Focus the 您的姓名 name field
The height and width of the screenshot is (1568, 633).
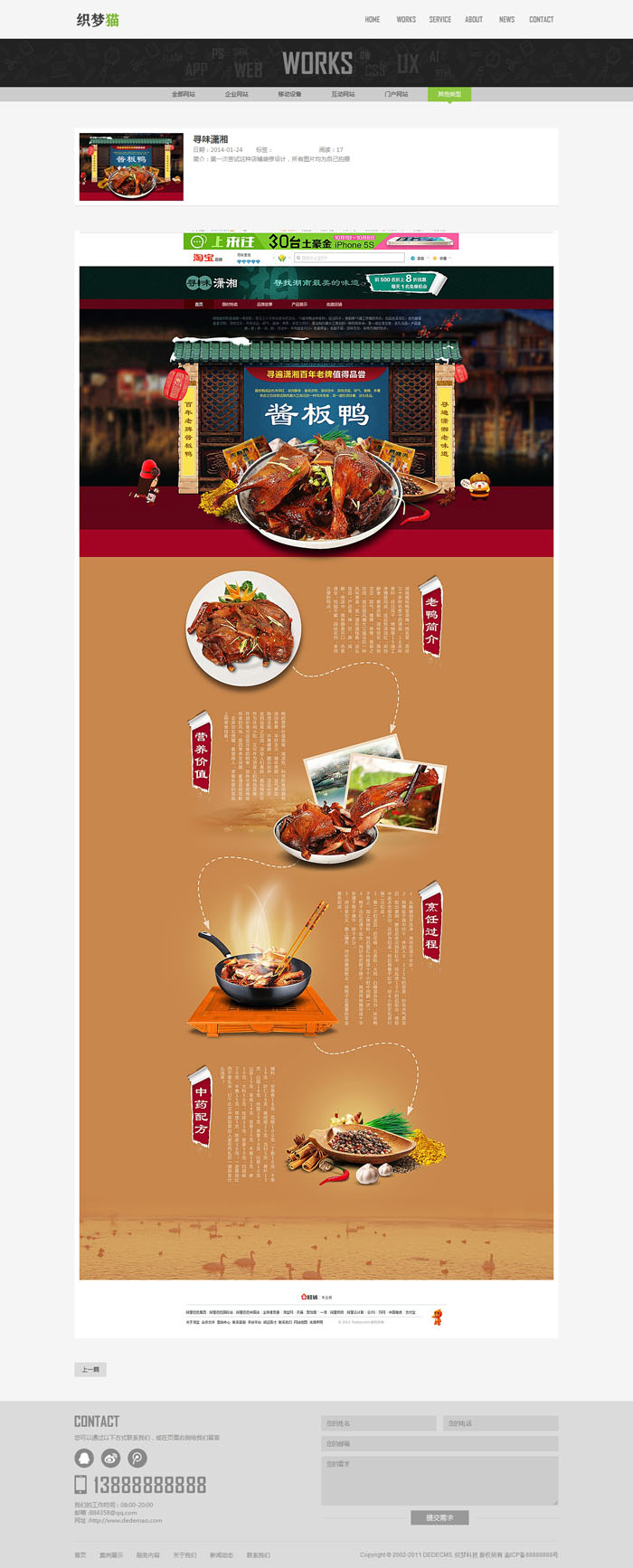click(x=378, y=1423)
